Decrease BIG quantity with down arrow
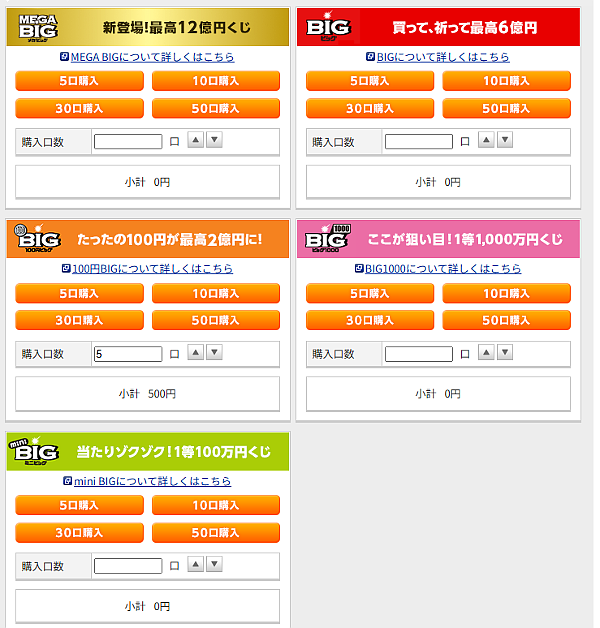Screen dimensions: 600x628 505,140
